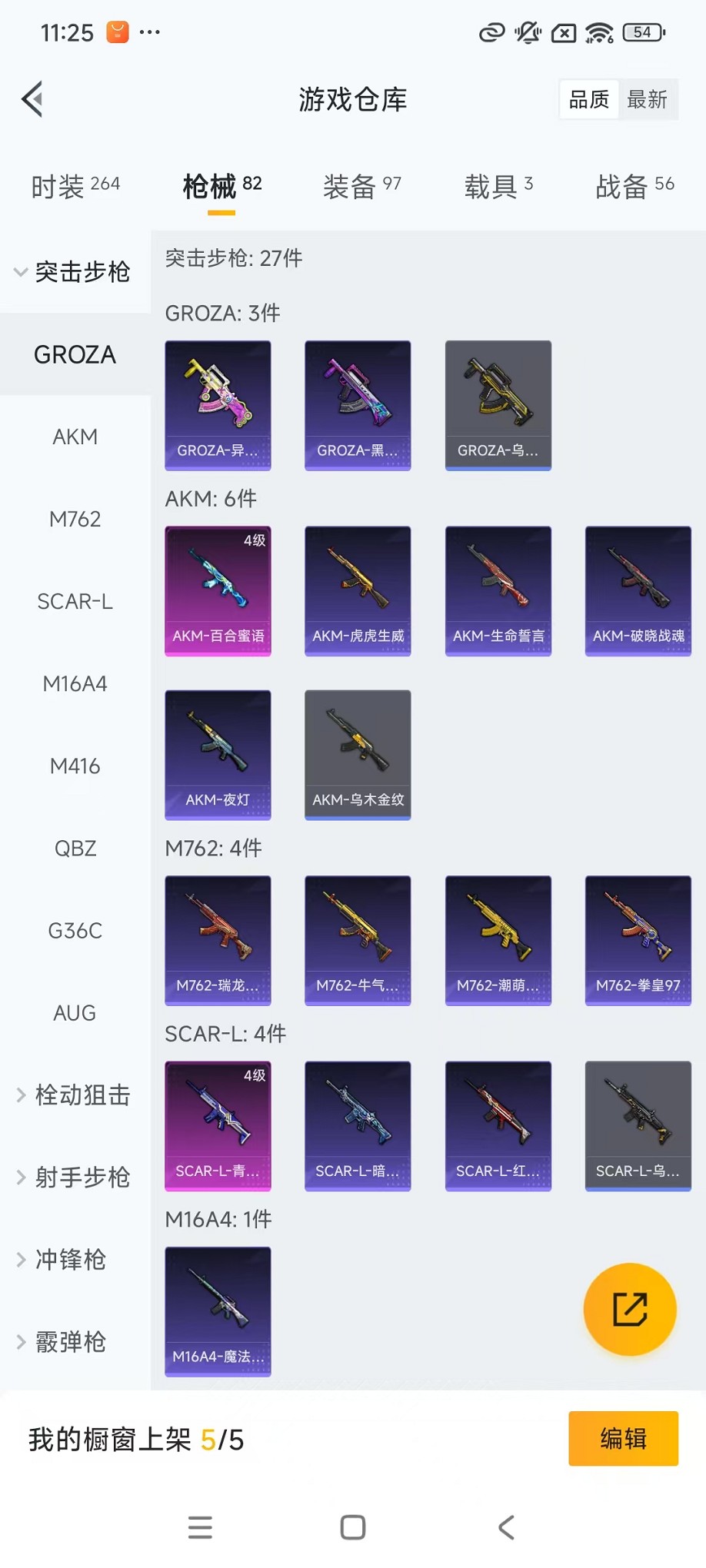This screenshot has width=706, height=1568.
Task: Open recent apps from navigation bar
Action: pyautogui.click(x=200, y=1527)
